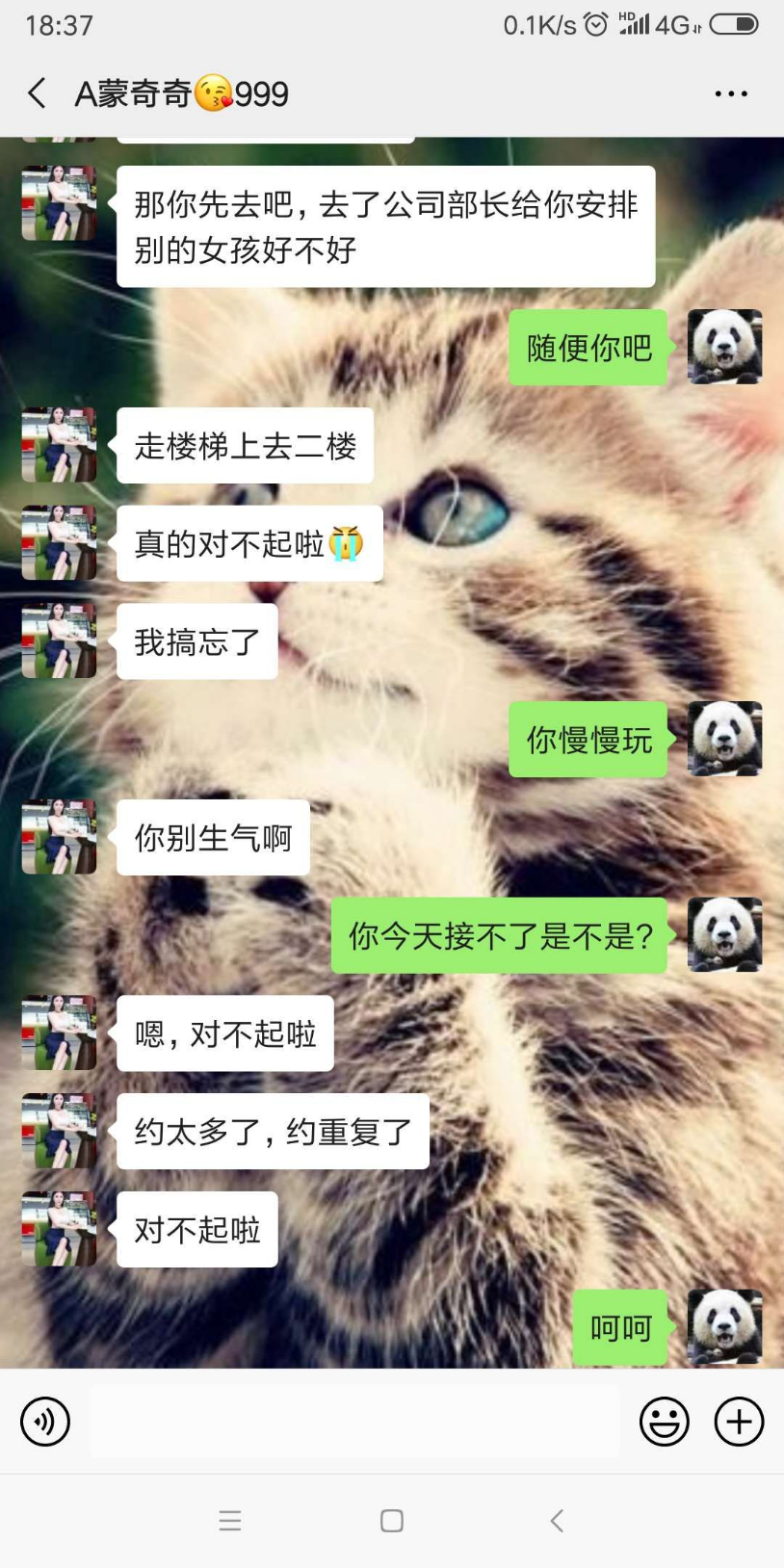
Task: Open my panda avatar beside 呵呵
Action: [x=724, y=1327]
